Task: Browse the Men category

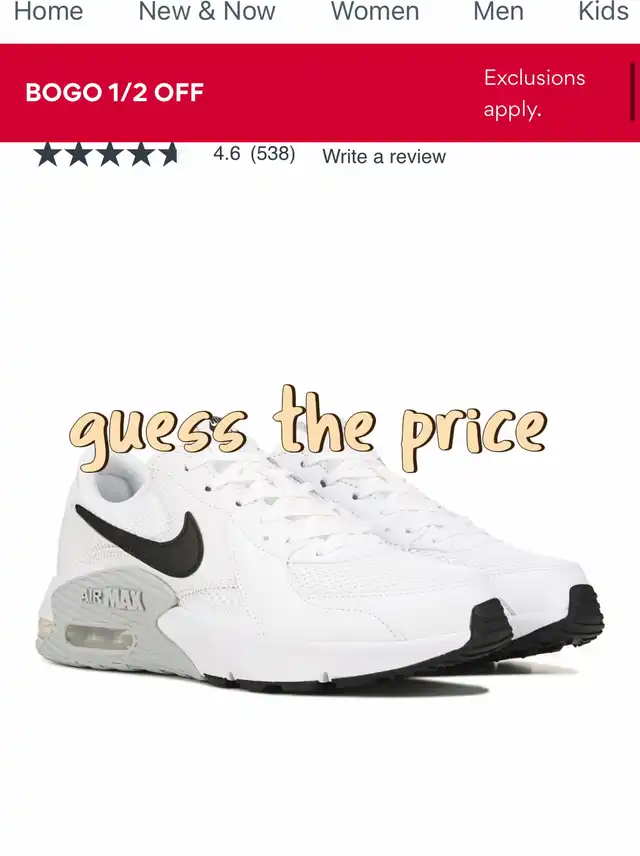Action: pyautogui.click(x=498, y=12)
